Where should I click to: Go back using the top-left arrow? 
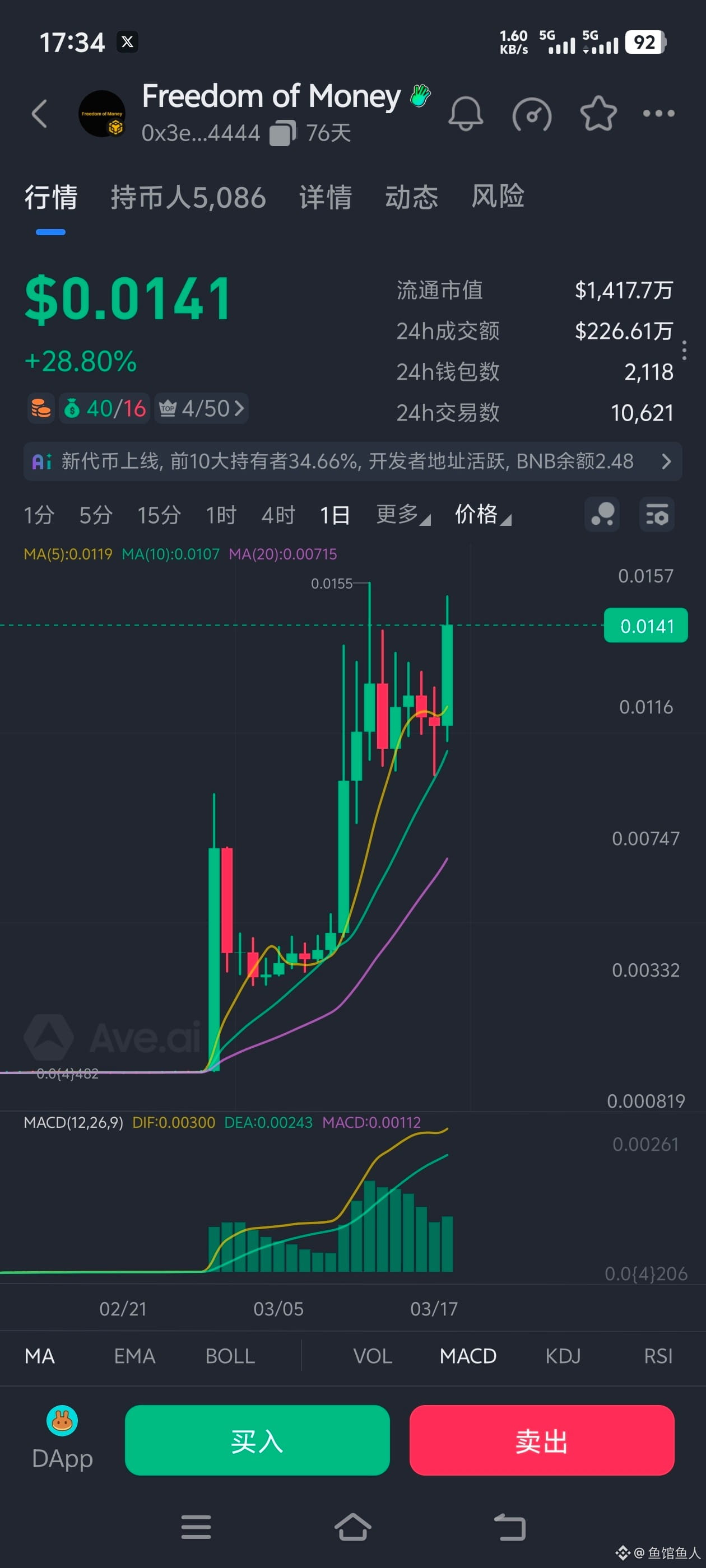tap(40, 114)
